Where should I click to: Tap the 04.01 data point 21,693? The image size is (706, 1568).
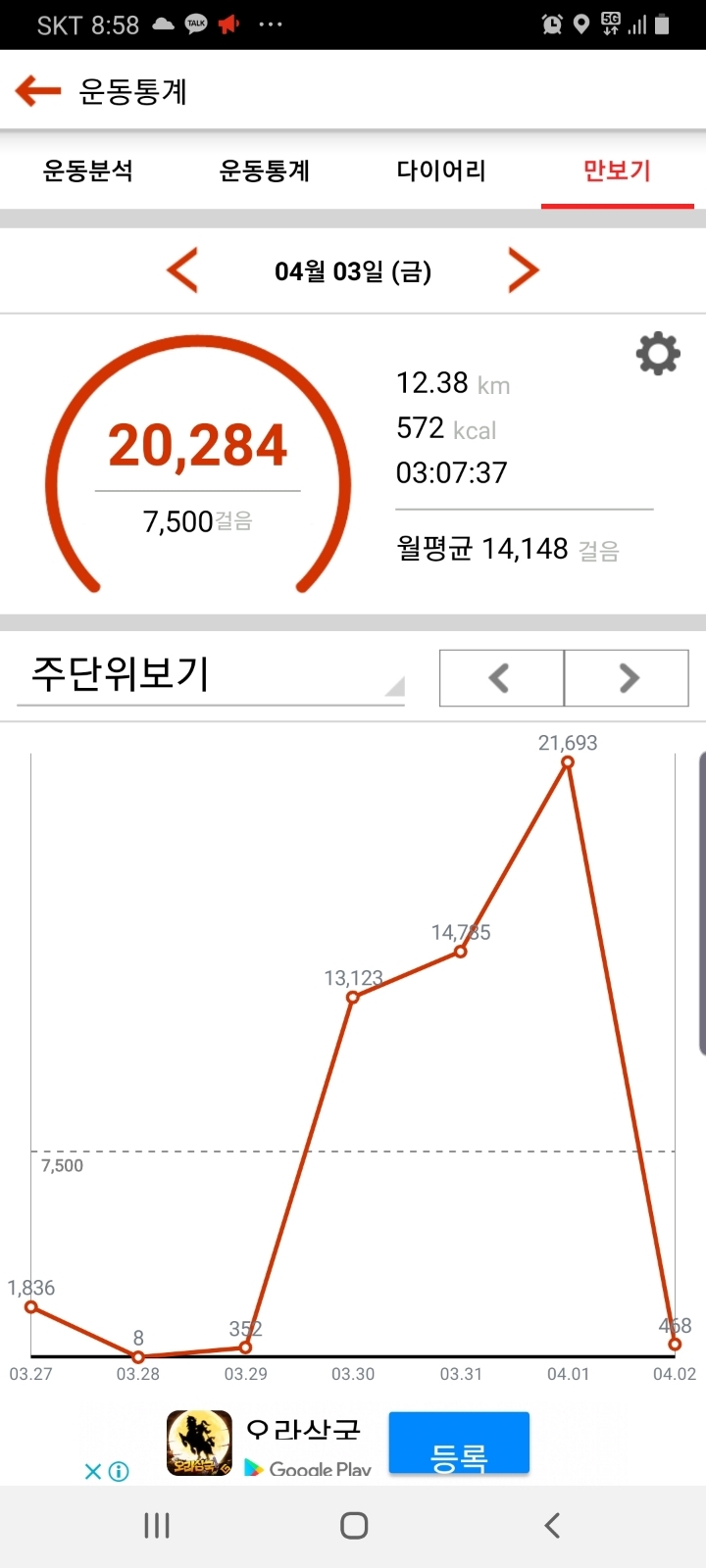coord(567,761)
